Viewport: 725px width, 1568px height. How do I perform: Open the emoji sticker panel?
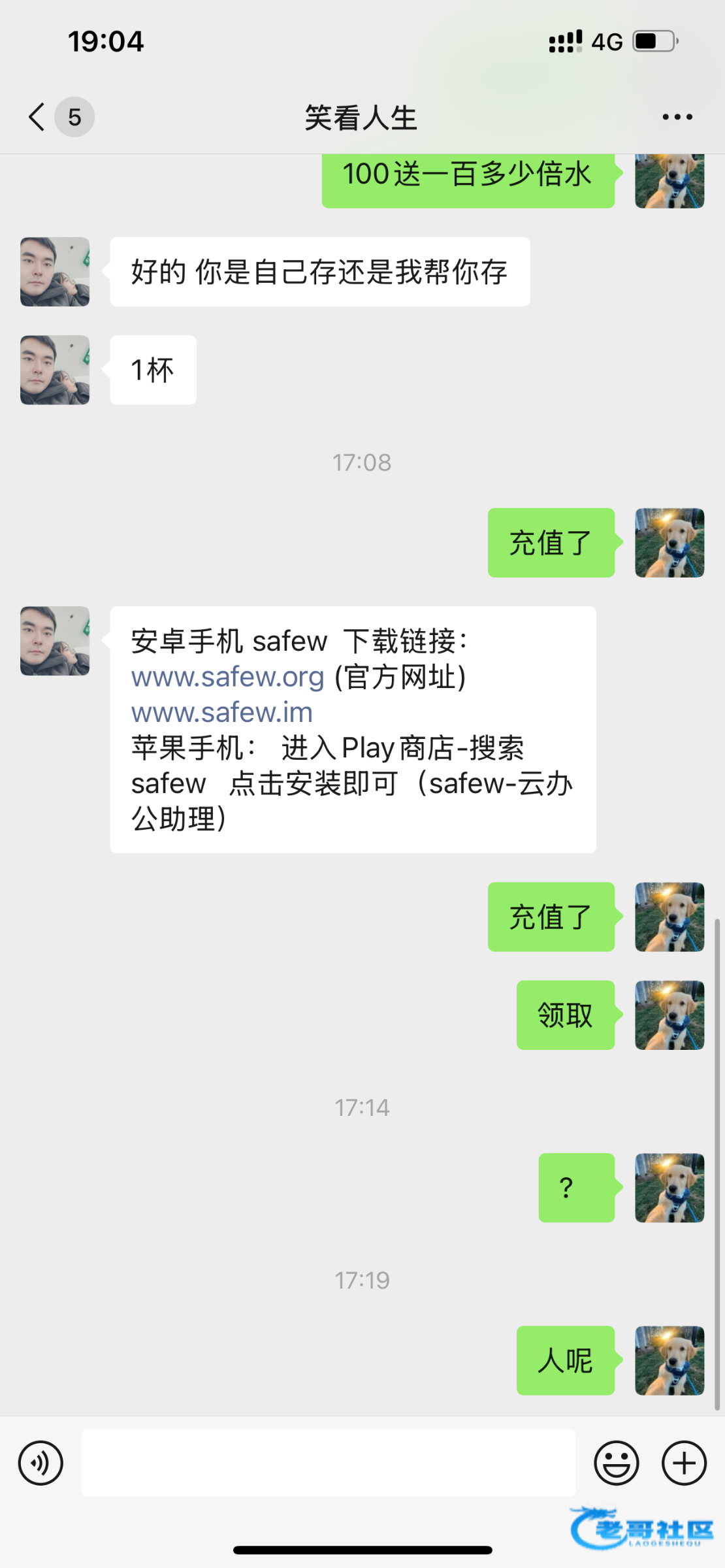point(616,1463)
